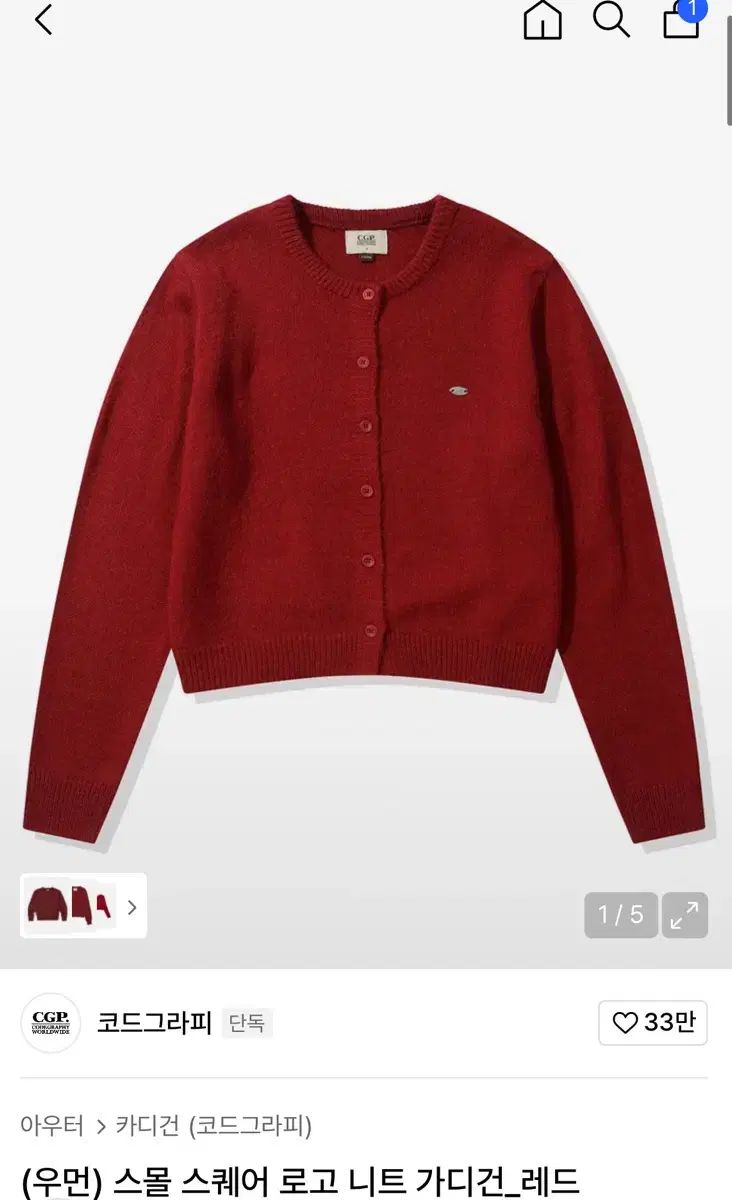Open the 카디건 (코드그라피) breadcrumb
Viewport: 732px width, 1200px height.
click(213, 1126)
